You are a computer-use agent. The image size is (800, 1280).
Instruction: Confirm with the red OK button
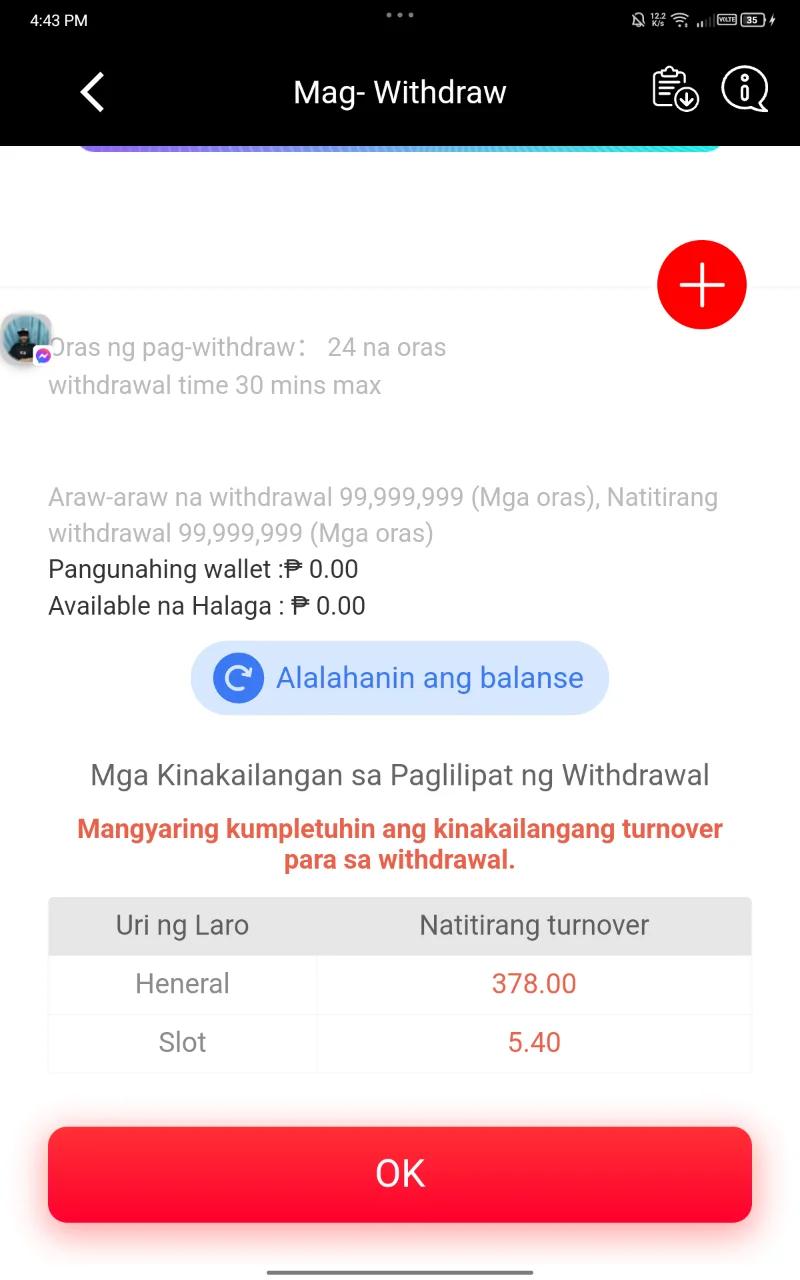click(400, 1174)
